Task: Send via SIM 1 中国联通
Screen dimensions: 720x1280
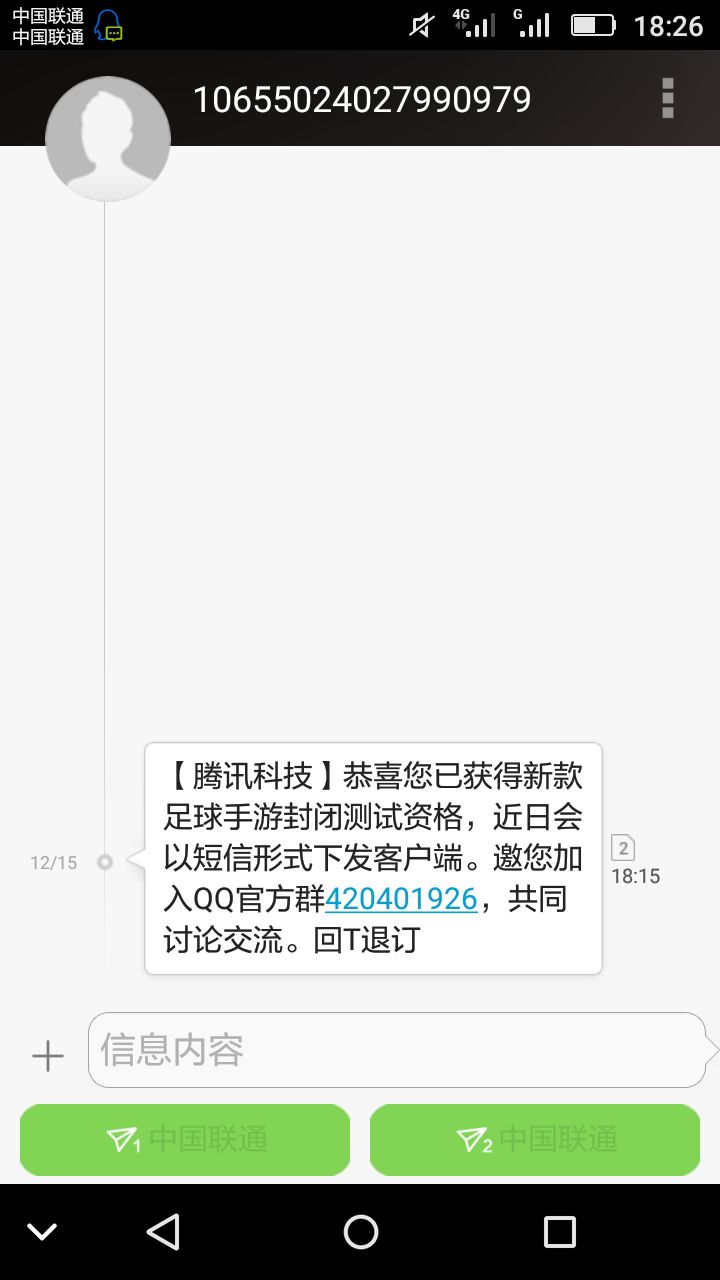Action: point(185,1140)
